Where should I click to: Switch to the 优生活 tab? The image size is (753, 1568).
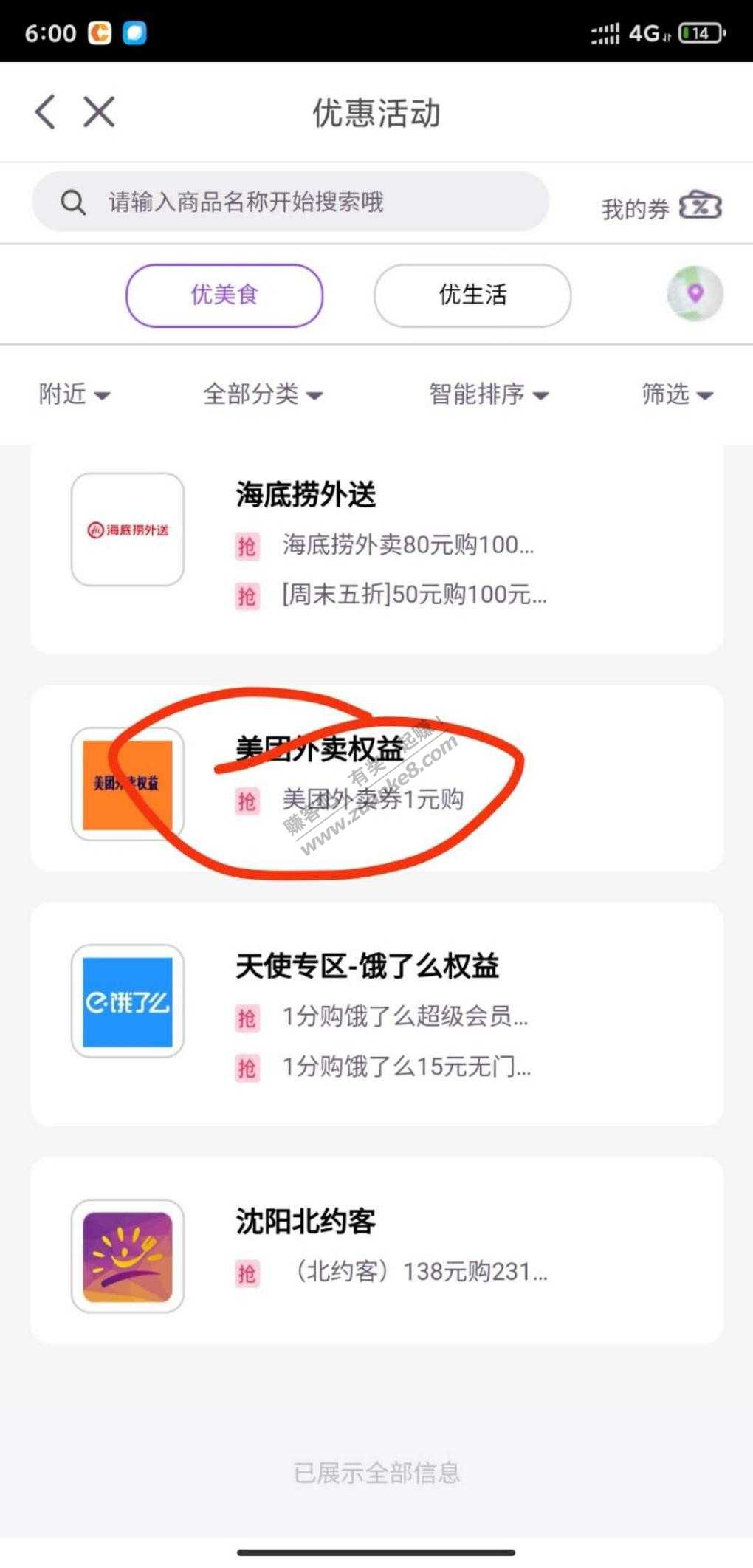[x=472, y=295]
